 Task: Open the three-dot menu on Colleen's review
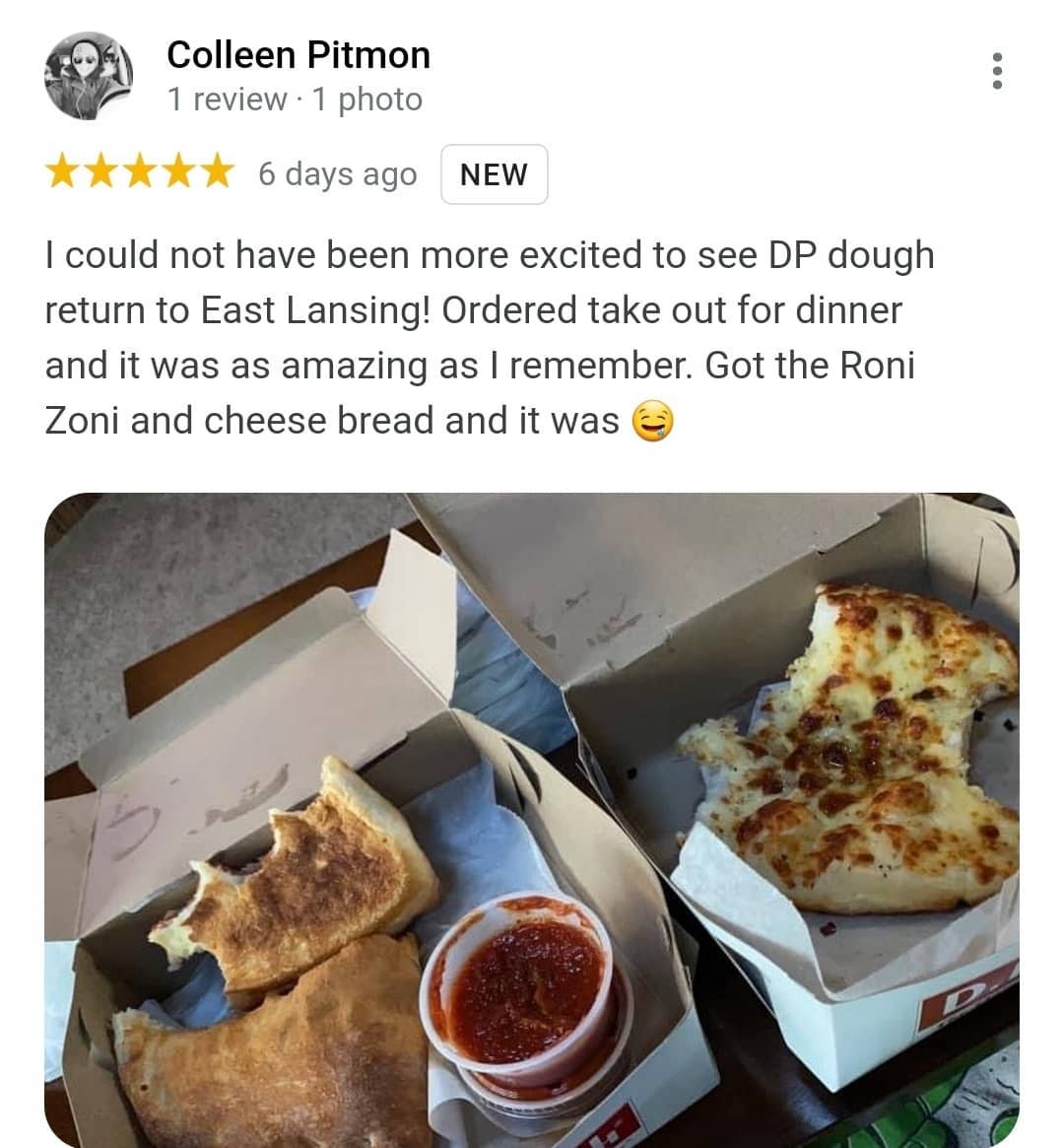[997, 71]
